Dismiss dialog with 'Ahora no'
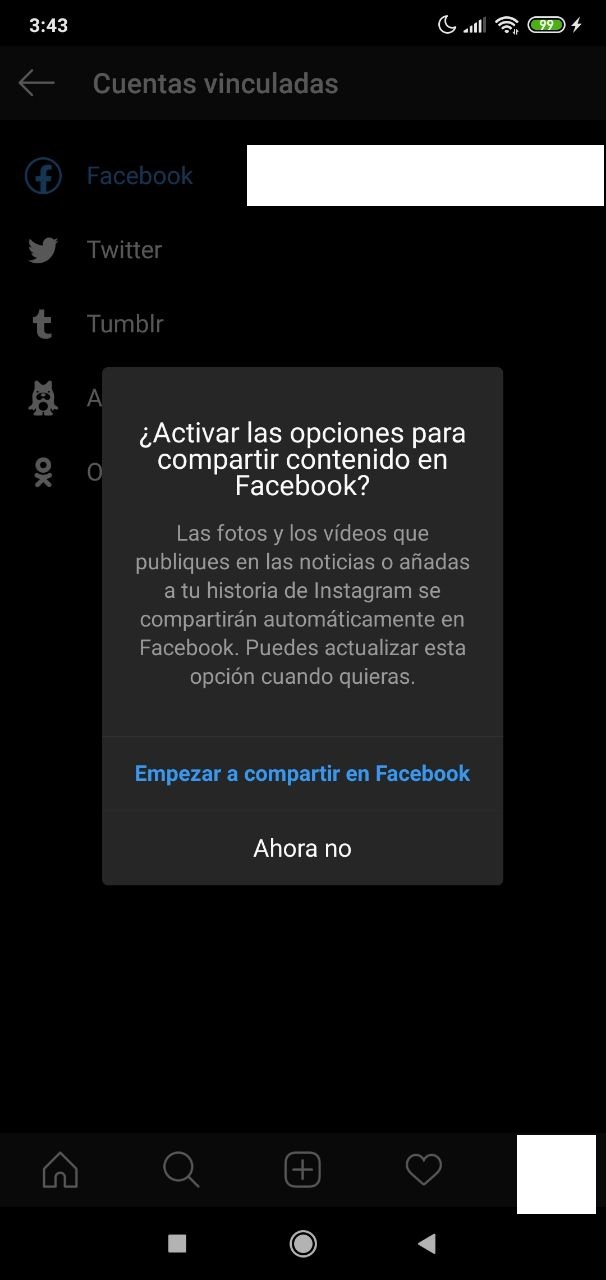 pos(302,848)
